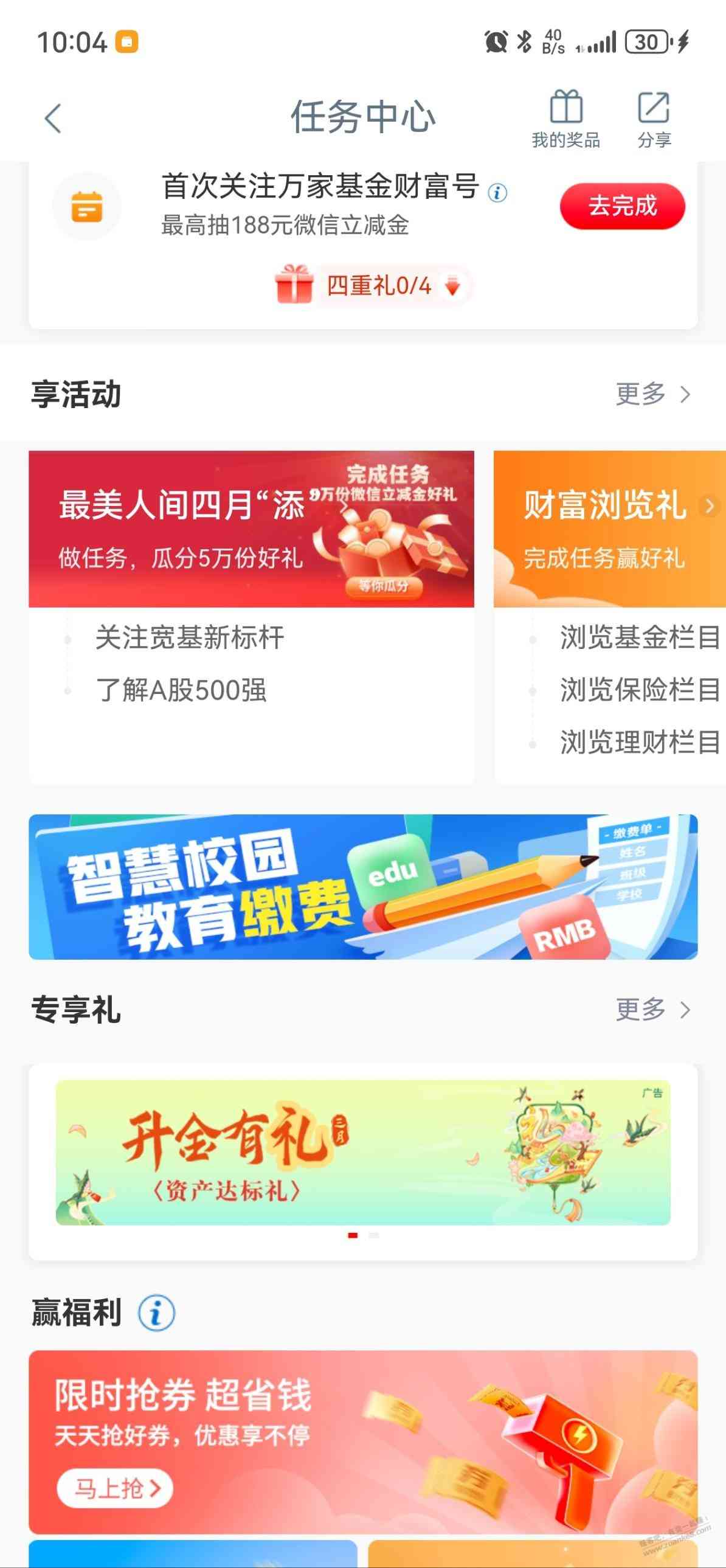Open 最美人间四月 activity banner
The image size is (726, 1568).
point(251,529)
